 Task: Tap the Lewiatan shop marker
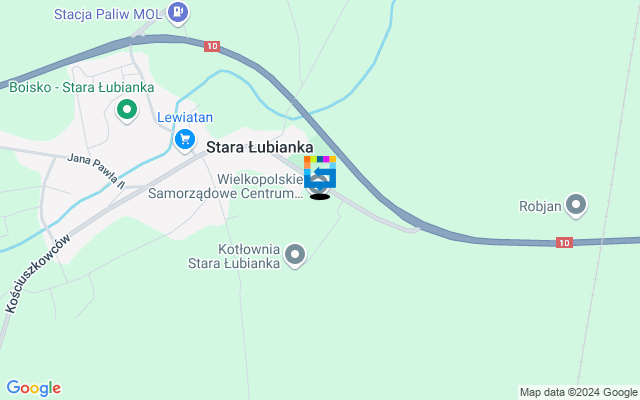pyautogui.click(x=184, y=140)
